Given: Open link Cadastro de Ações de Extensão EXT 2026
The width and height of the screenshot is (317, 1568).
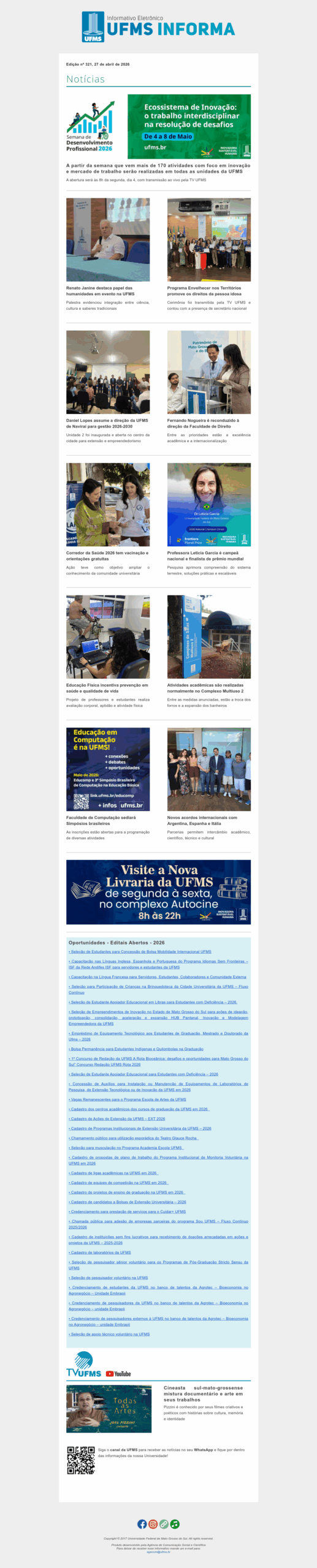Looking at the screenshot, I should [117, 1118].
